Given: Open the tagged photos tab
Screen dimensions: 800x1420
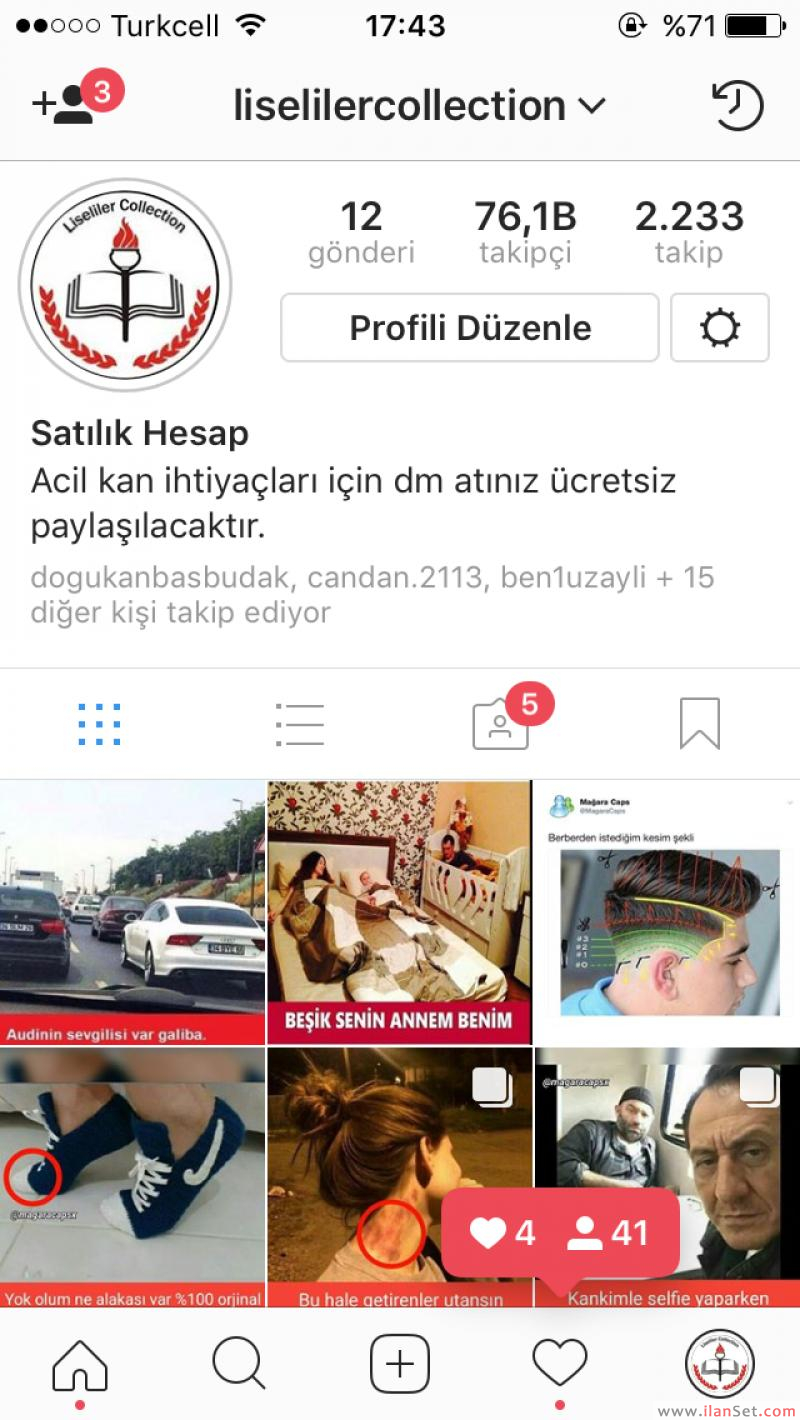Looking at the screenshot, I should point(500,724).
